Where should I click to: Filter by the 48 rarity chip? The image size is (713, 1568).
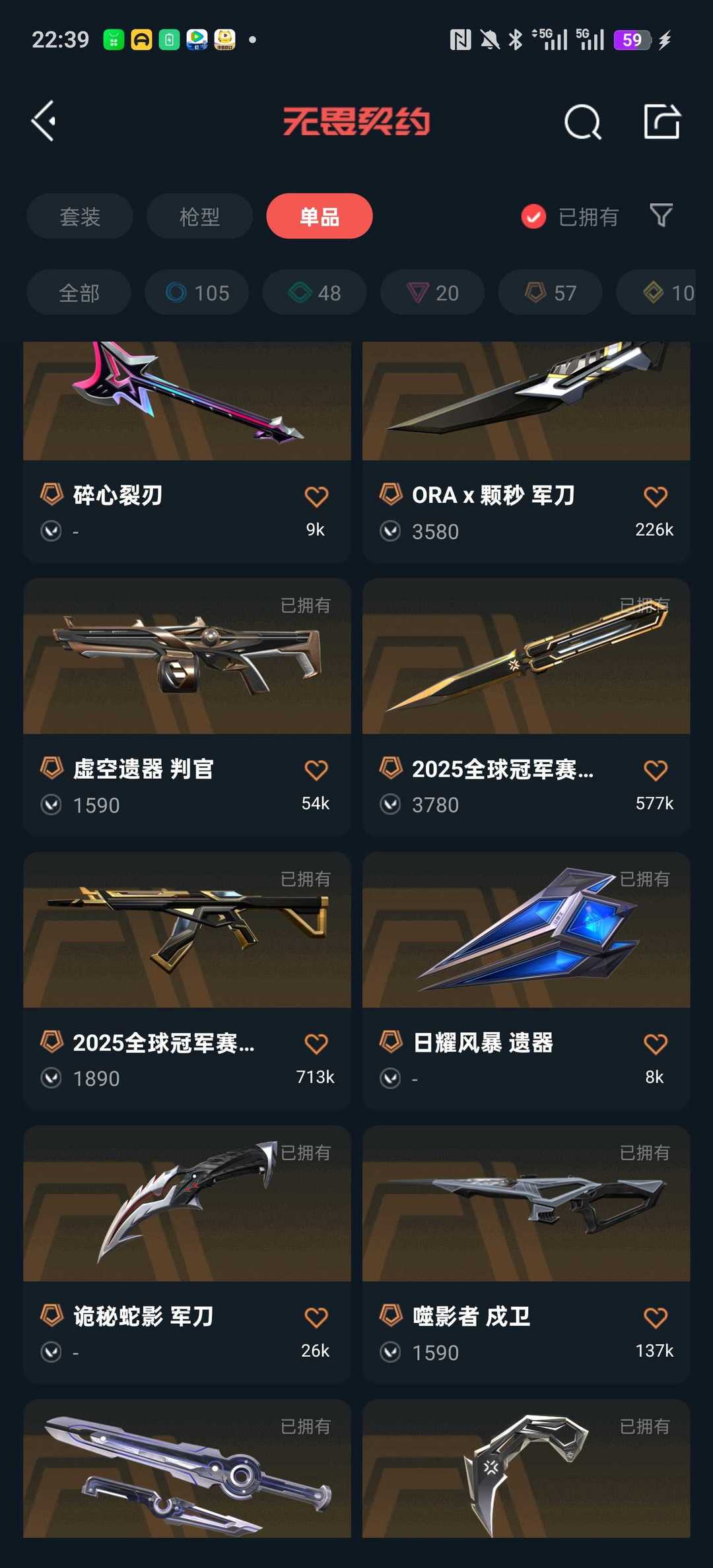[x=315, y=292]
